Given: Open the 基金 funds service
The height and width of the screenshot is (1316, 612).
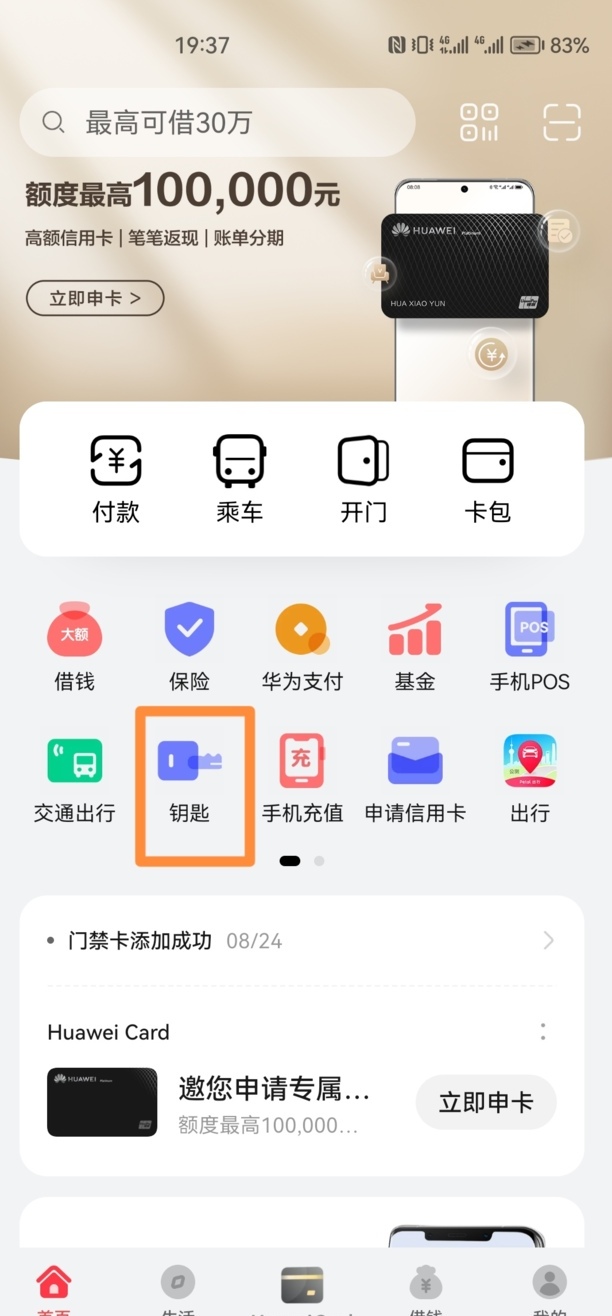Looking at the screenshot, I should [x=415, y=647].
